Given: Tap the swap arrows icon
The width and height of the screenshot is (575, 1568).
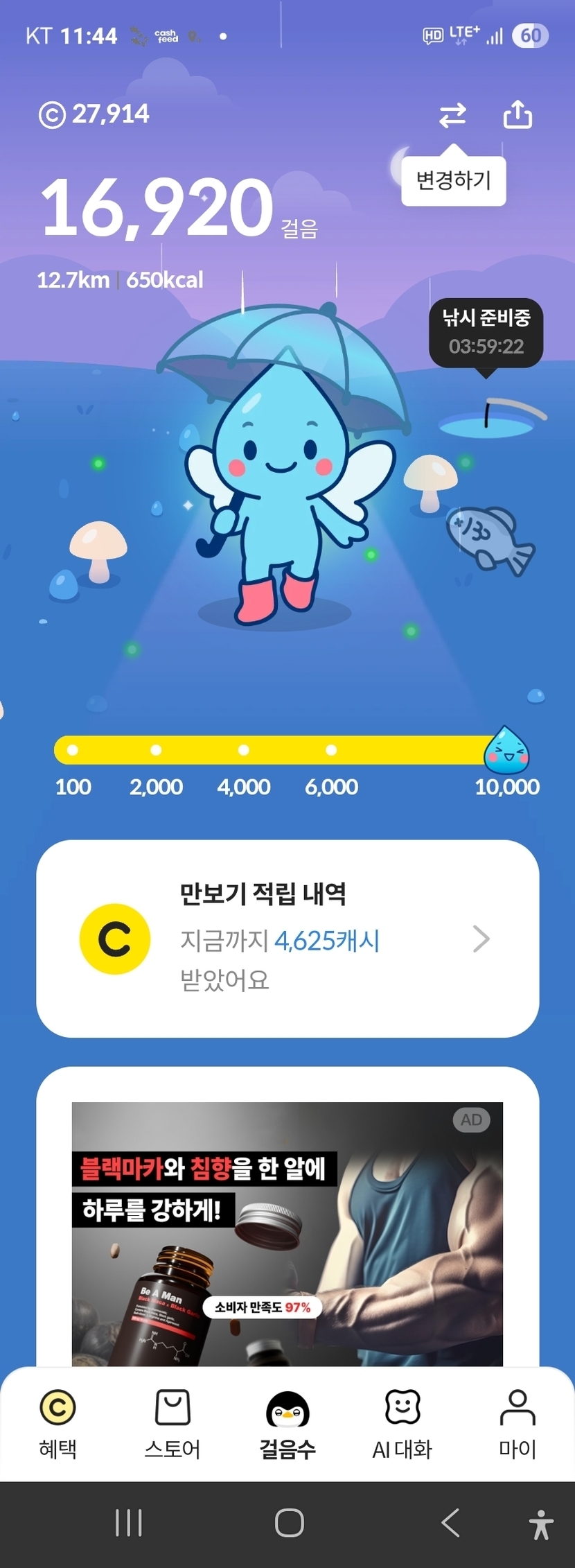Looking at the screenshot, I should pos(452,115).
